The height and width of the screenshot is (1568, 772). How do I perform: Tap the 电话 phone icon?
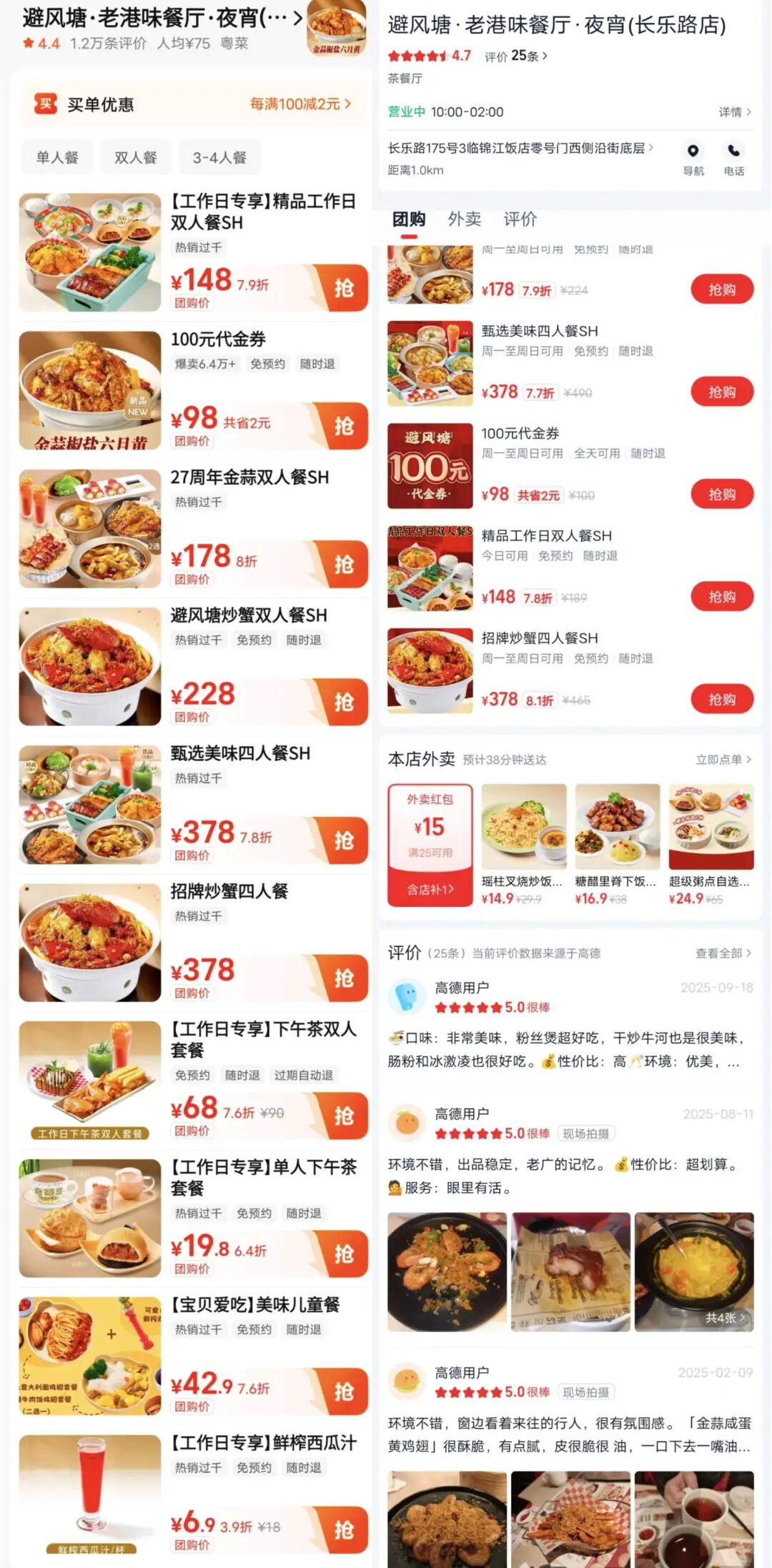(x=733, y=150)
